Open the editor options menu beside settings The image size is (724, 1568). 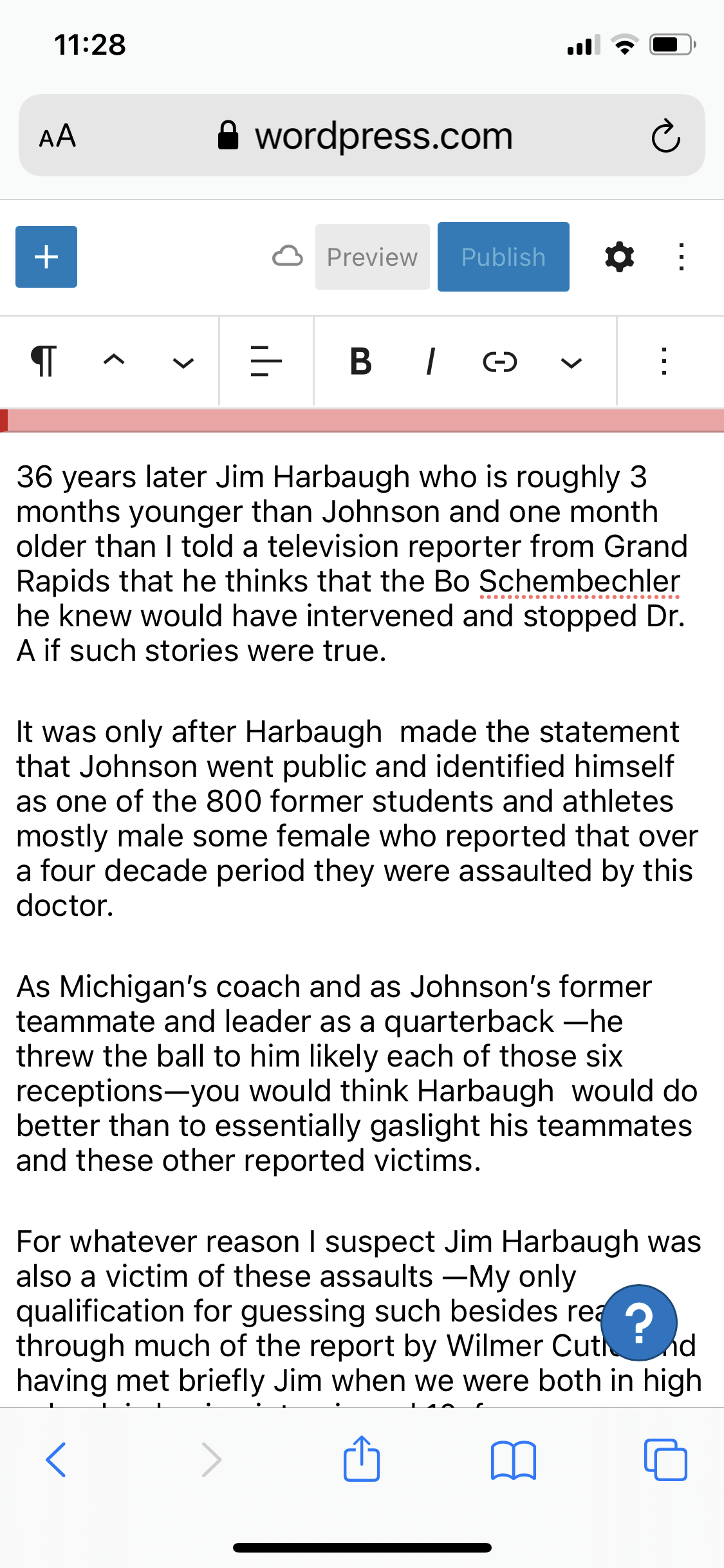tap(681, 257)
